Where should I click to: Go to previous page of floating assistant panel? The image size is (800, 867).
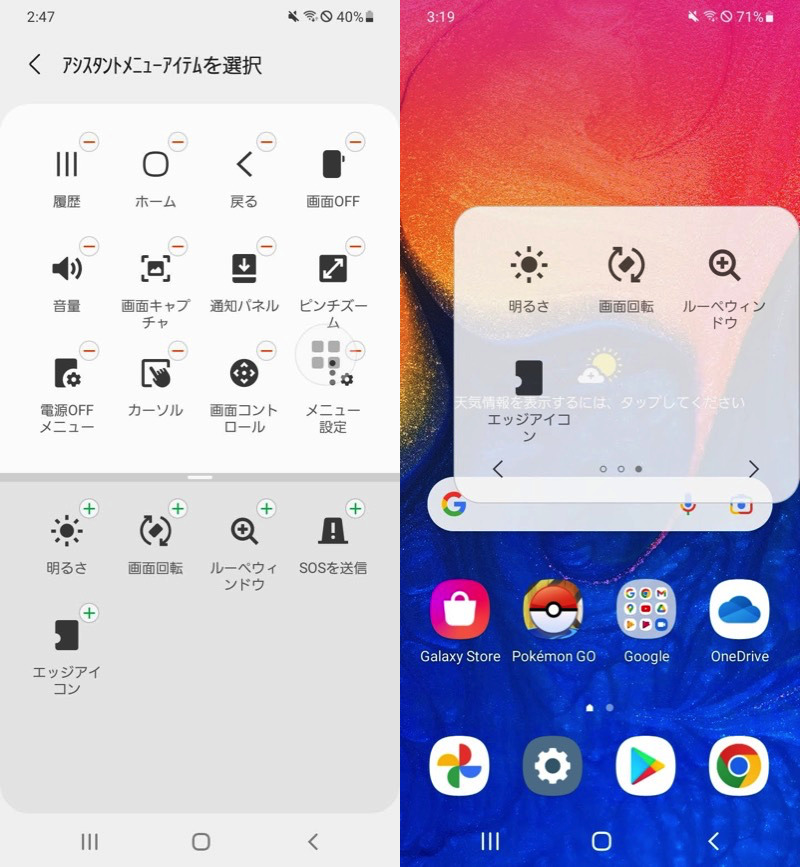(x=498, y=469)
